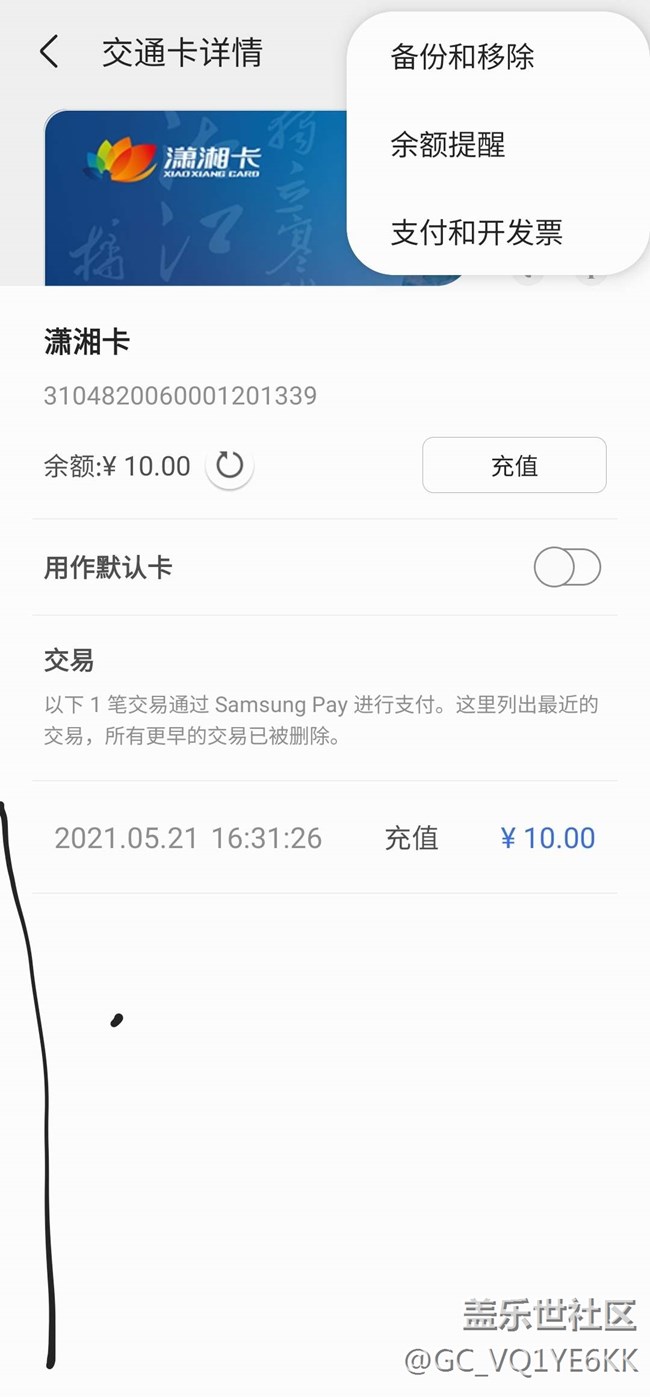Screen dimensions: 650x1397
Task: Toggle 用作默认卡 switch
Action: point(567,568)
